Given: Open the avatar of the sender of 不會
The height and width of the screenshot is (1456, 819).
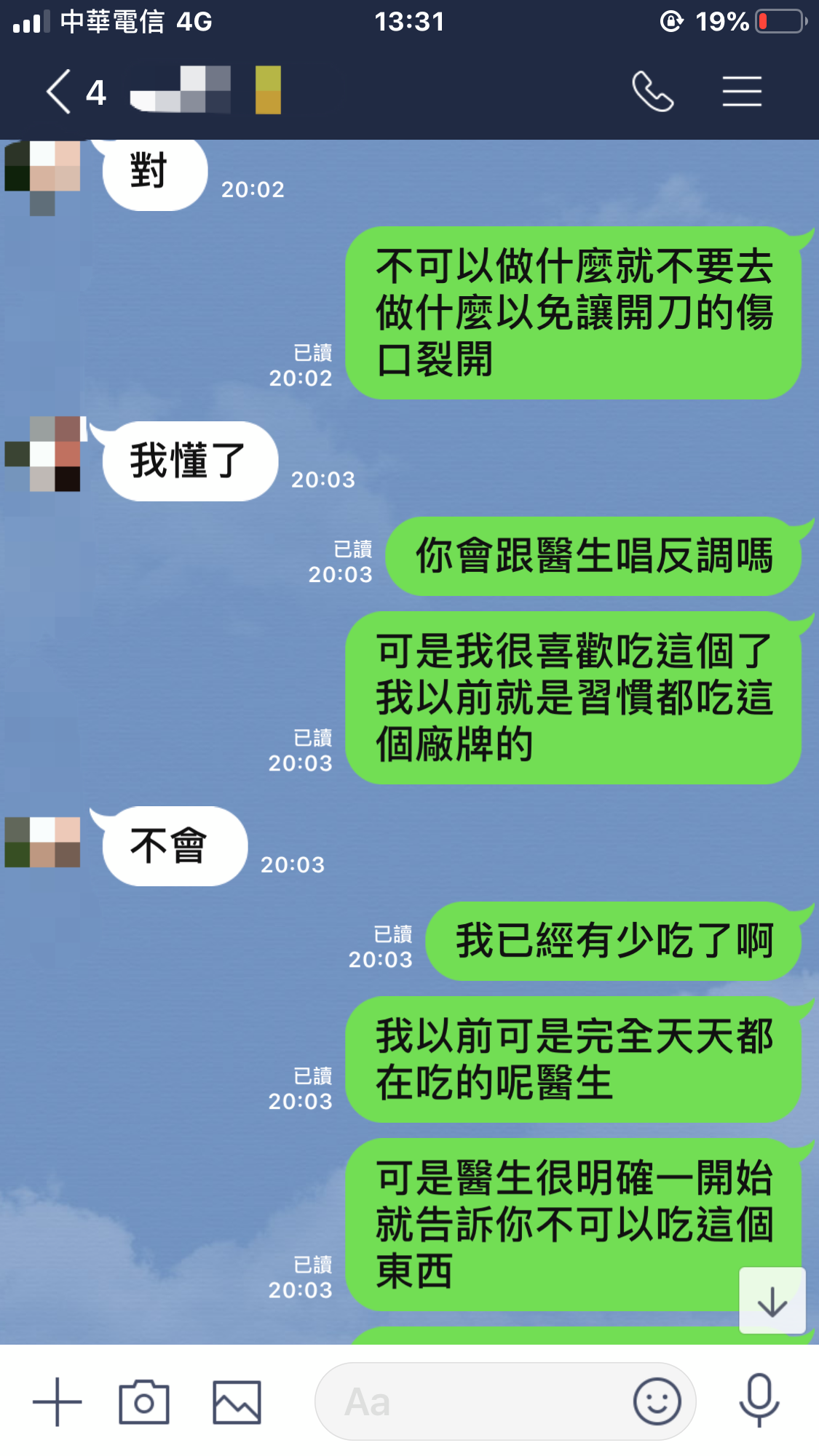Looking at the screenshot, I should click(x=43, y=842).
